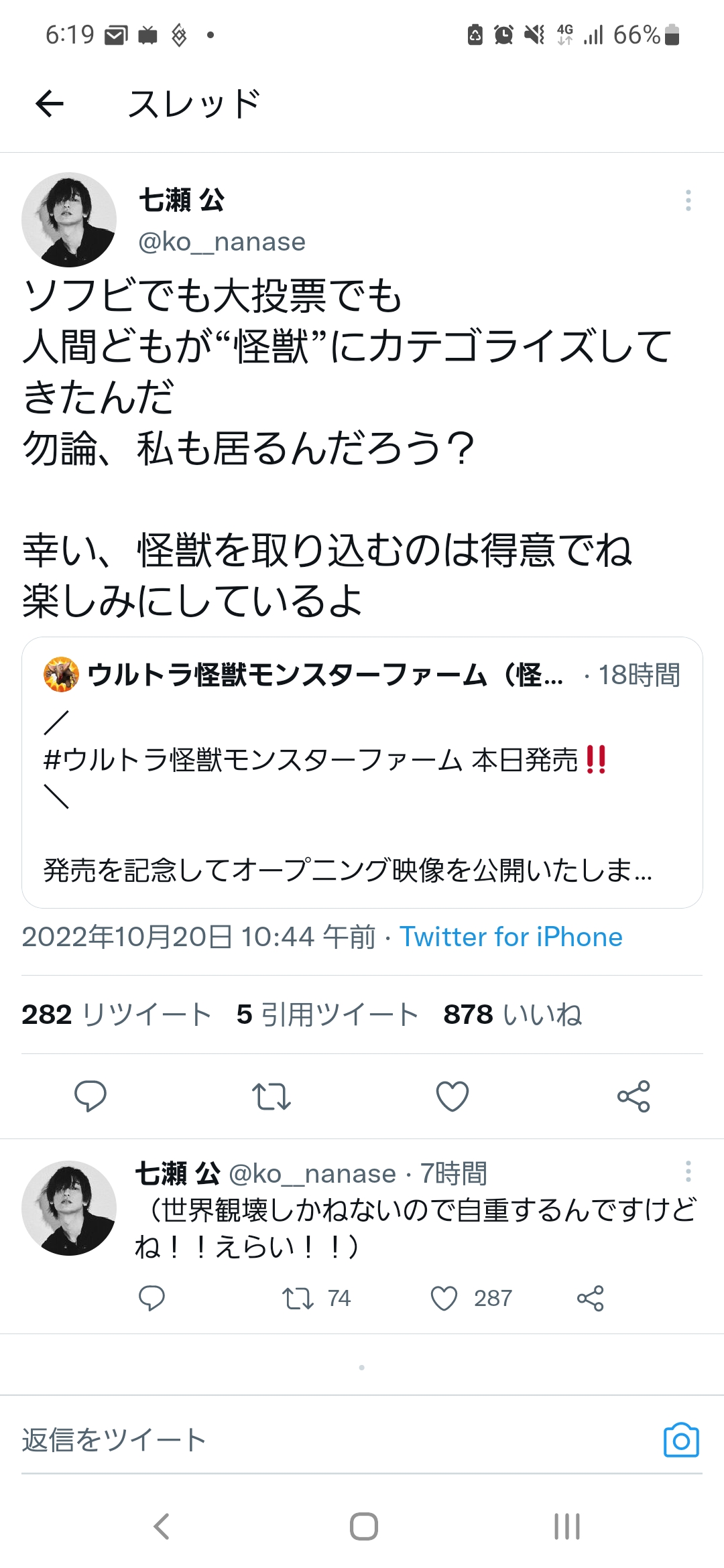Open the camera icon in the reply bar
724x1568 pixels.
681,1439
